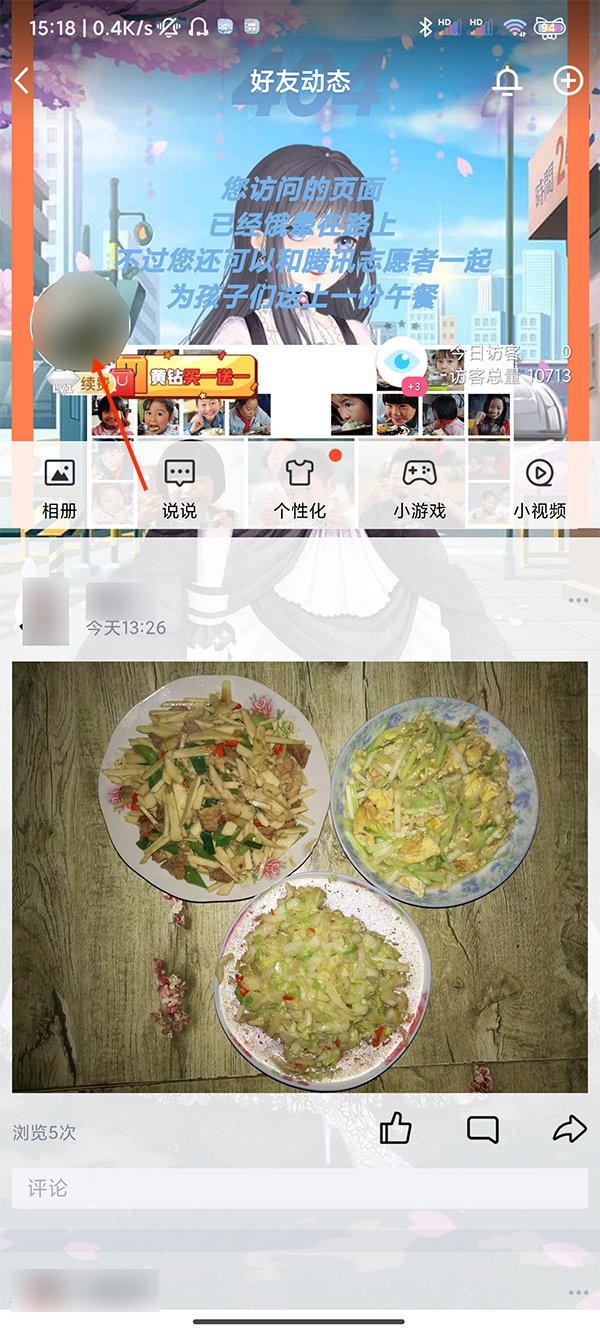This screenshot has width=600, height=1333.
Task: Open the blurred profile avatar
Action: click(x=80, y=324)
